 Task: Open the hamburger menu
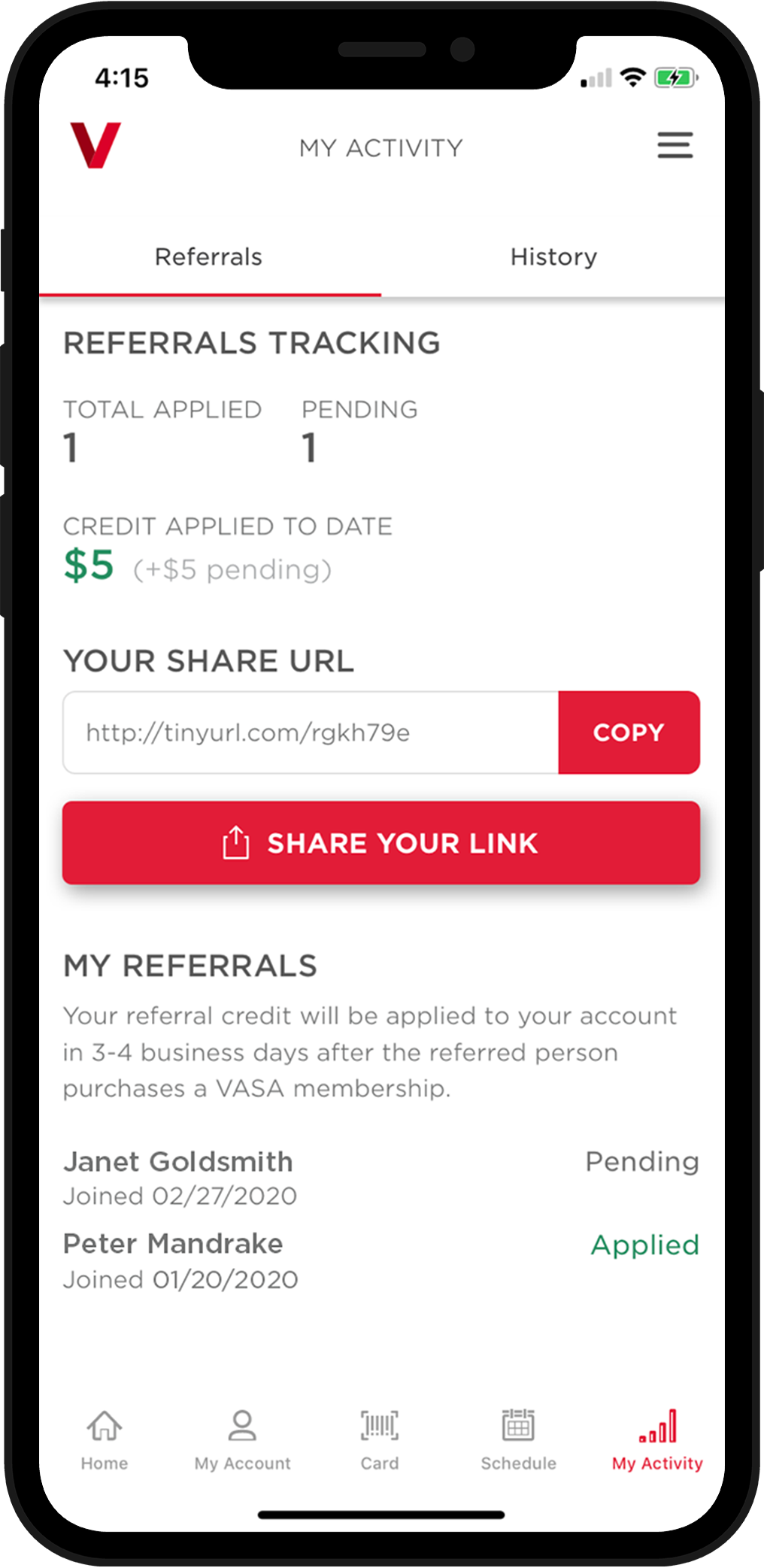(x=675, y=145)
